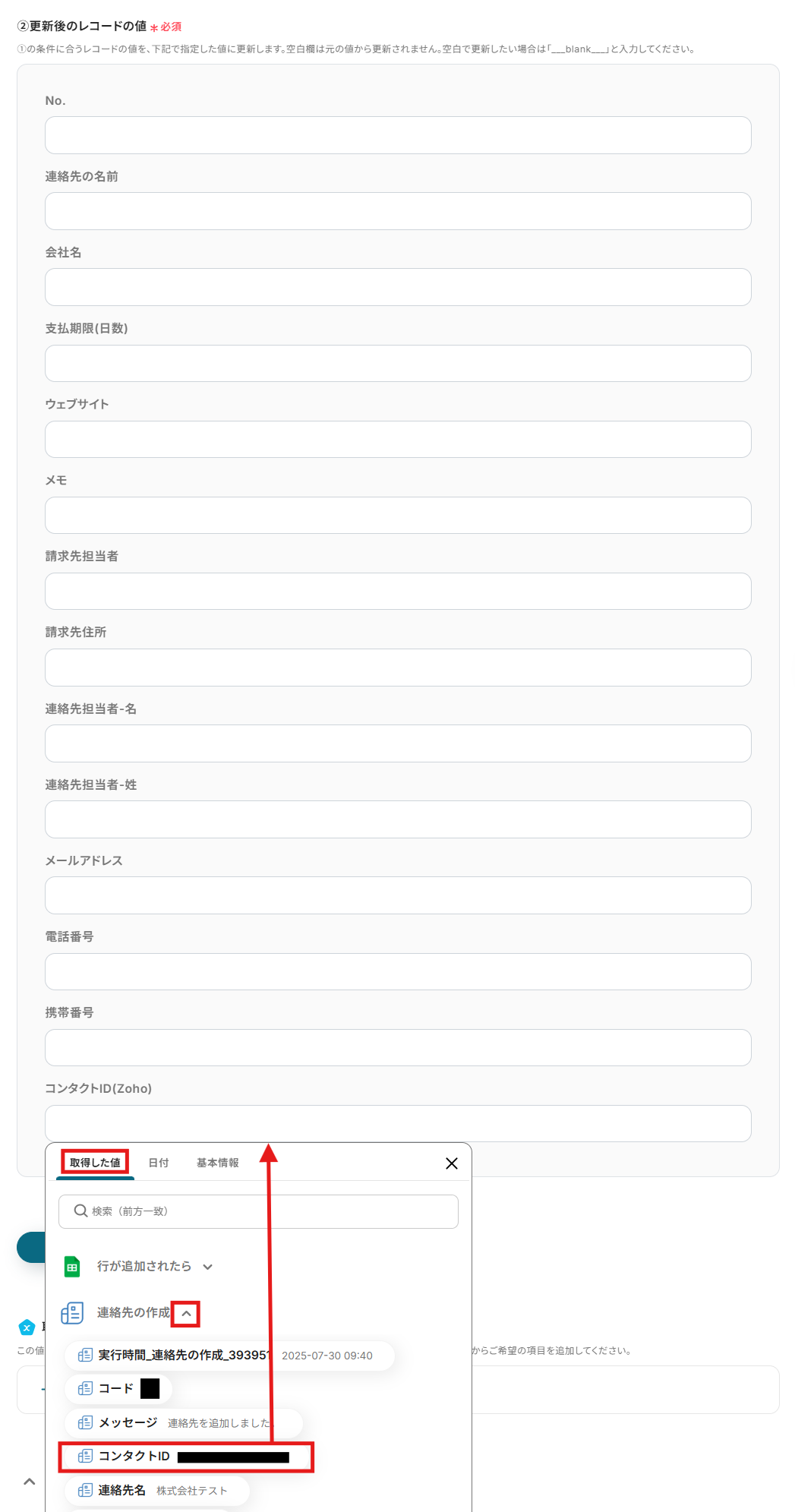Expand the 行が追加されたら section
This screenshot has height=1512, width=795.
pyautogui.click(x=207, y=1267)
